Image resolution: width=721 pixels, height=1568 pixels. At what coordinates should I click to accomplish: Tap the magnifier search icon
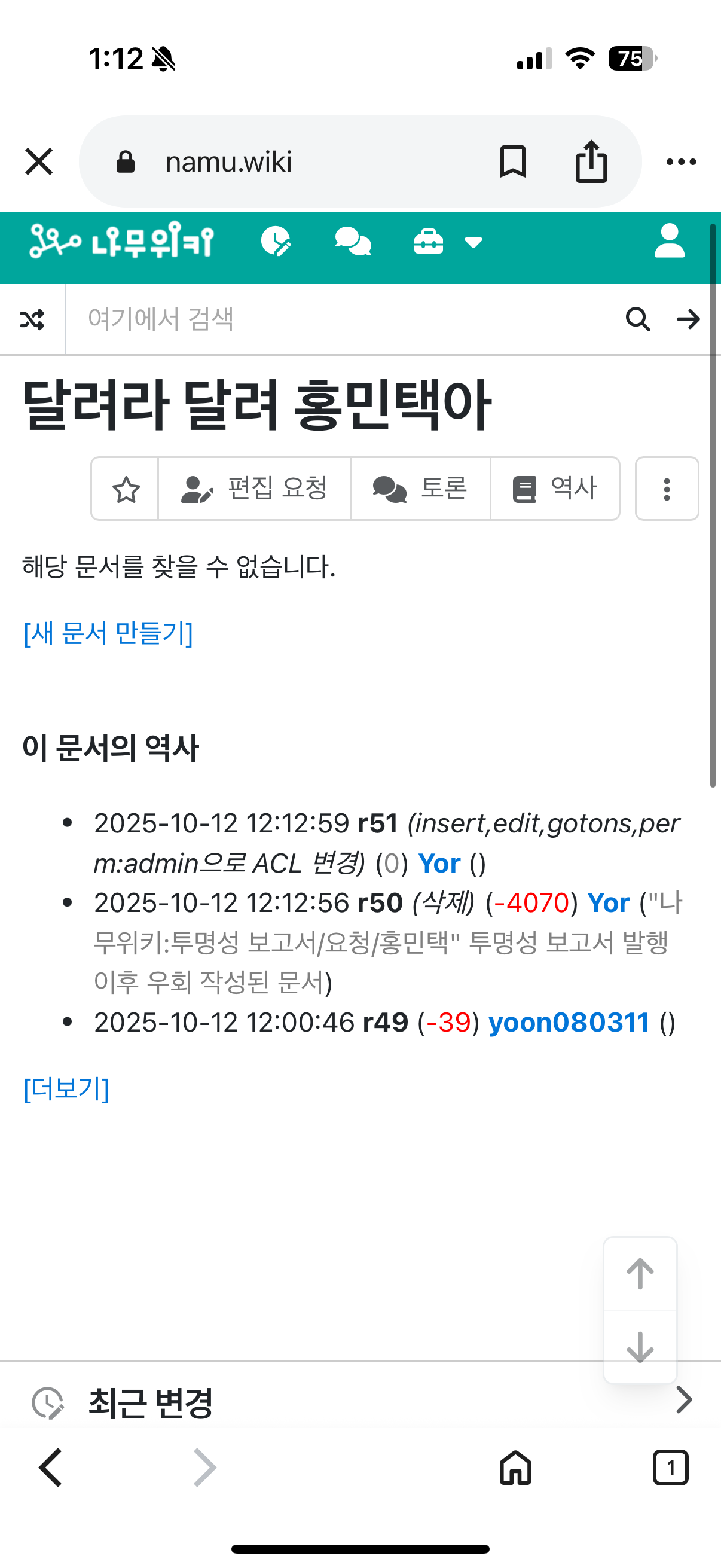click(638, 319)
